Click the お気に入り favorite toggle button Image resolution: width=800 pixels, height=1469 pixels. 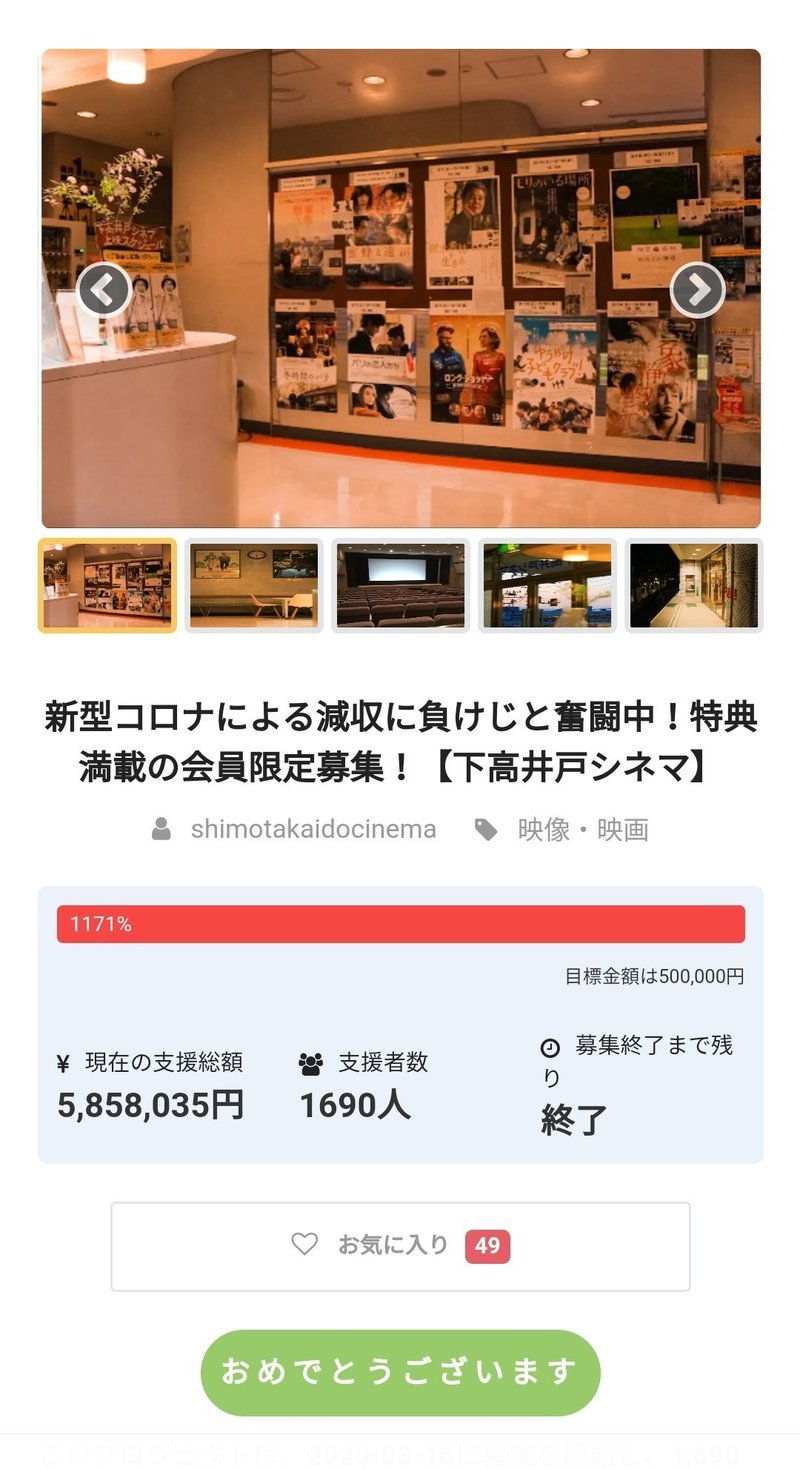(x=400, y=1245)
